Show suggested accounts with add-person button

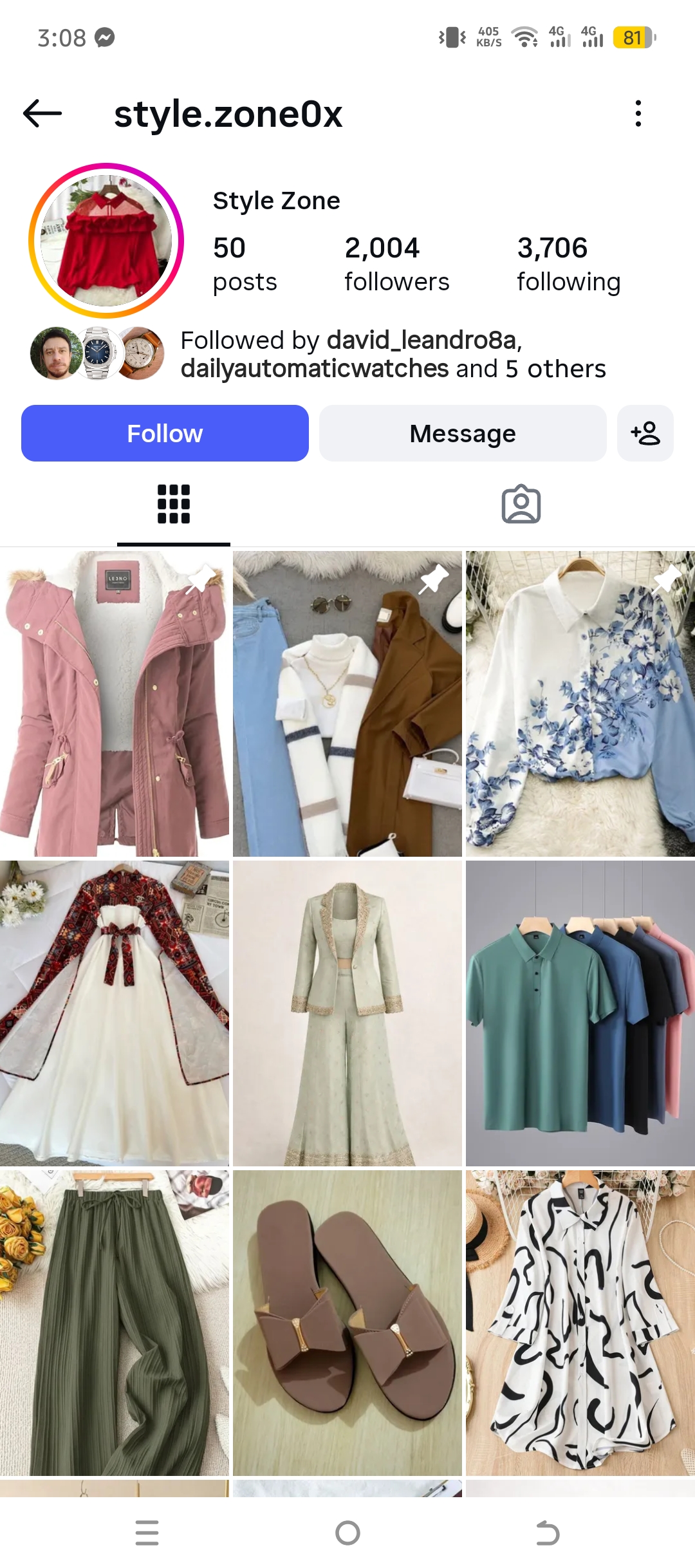tap(645, 433)
